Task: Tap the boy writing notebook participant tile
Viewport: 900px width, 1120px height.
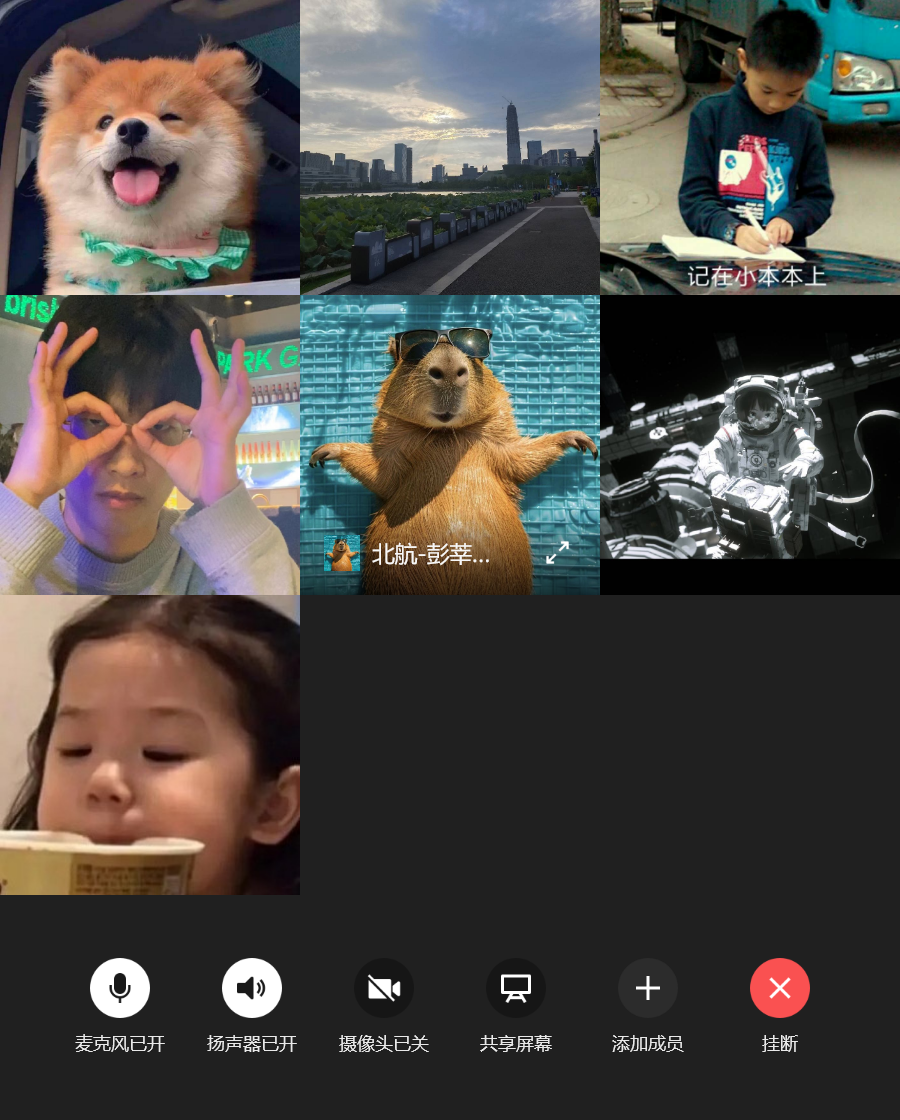Action: pyautogui.click(x=750, y=147)
